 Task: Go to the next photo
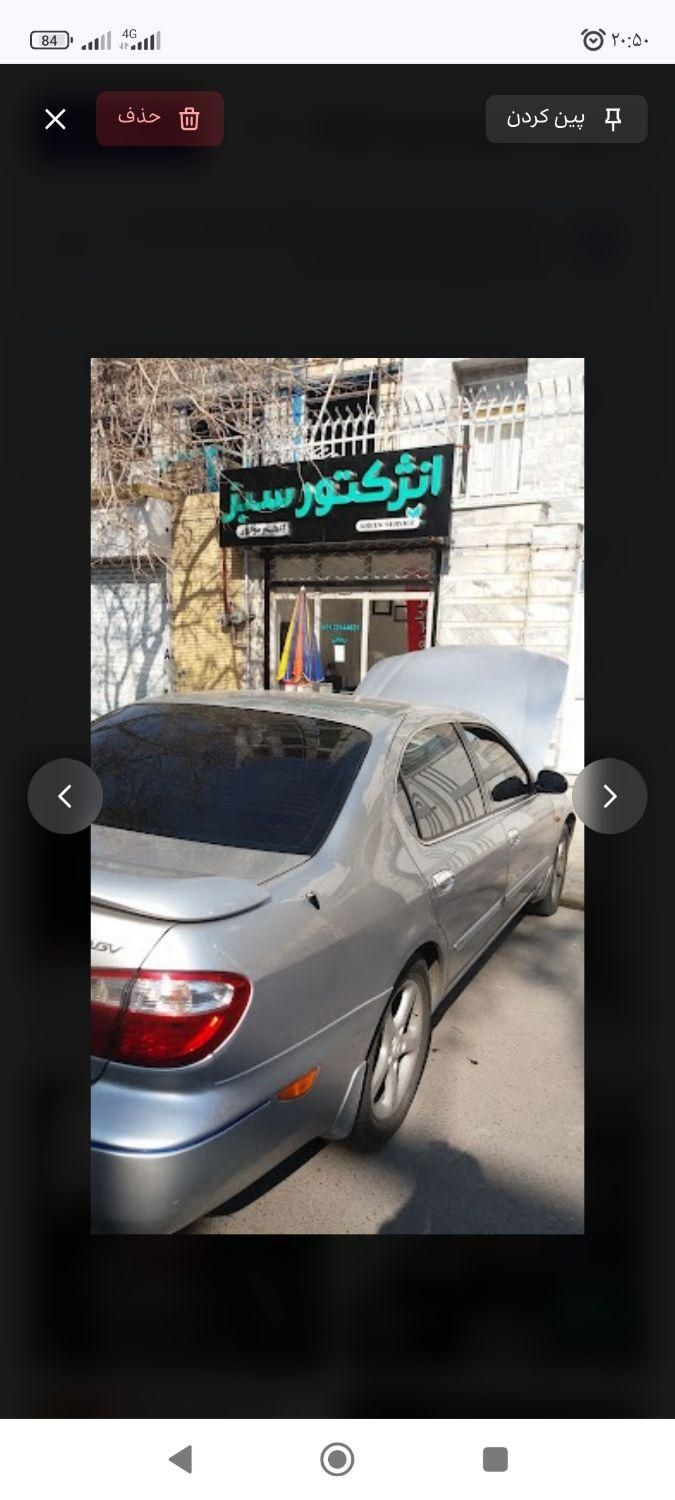point(609,796)
